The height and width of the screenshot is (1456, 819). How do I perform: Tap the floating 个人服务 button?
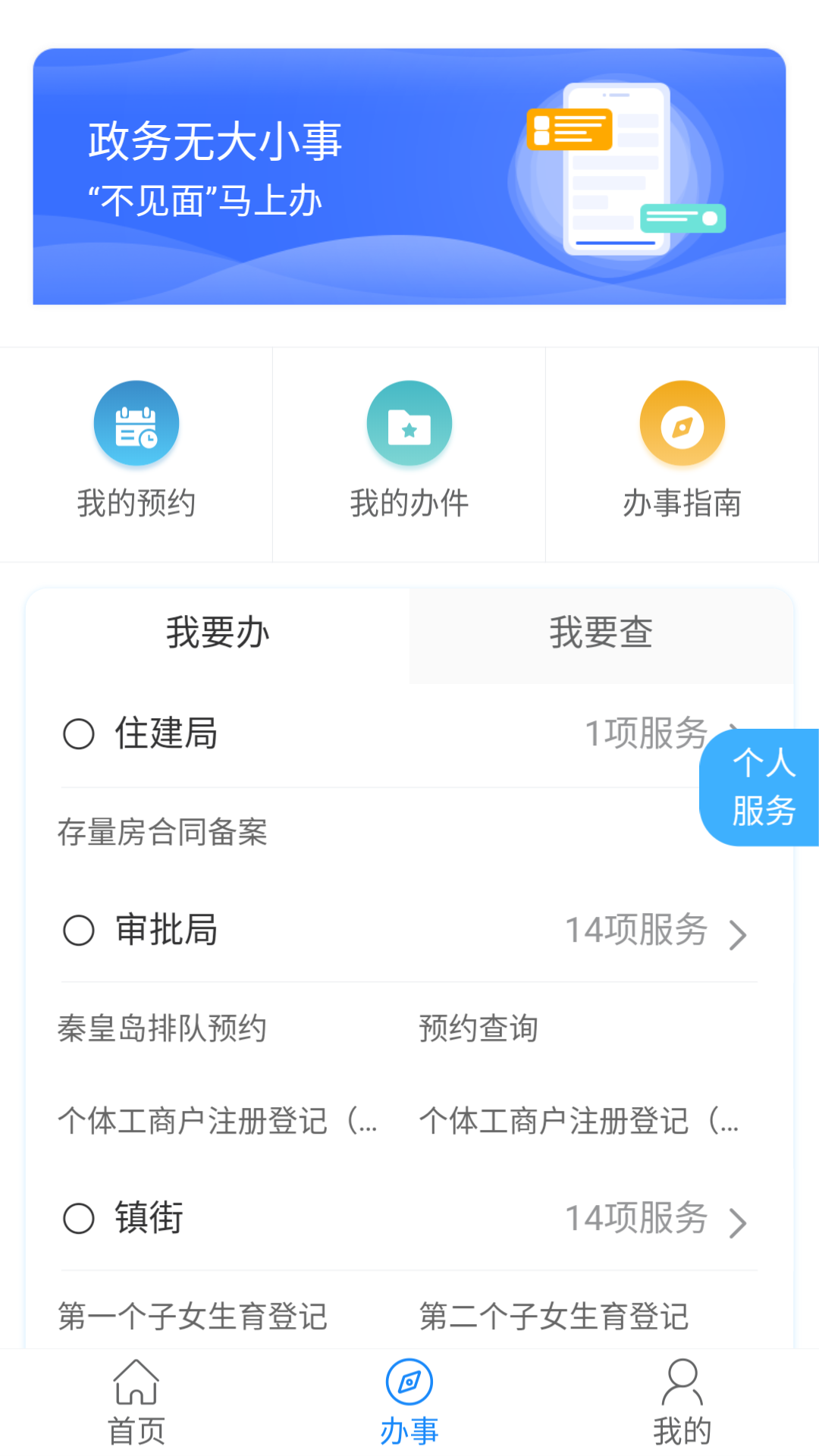coord(762,787)
